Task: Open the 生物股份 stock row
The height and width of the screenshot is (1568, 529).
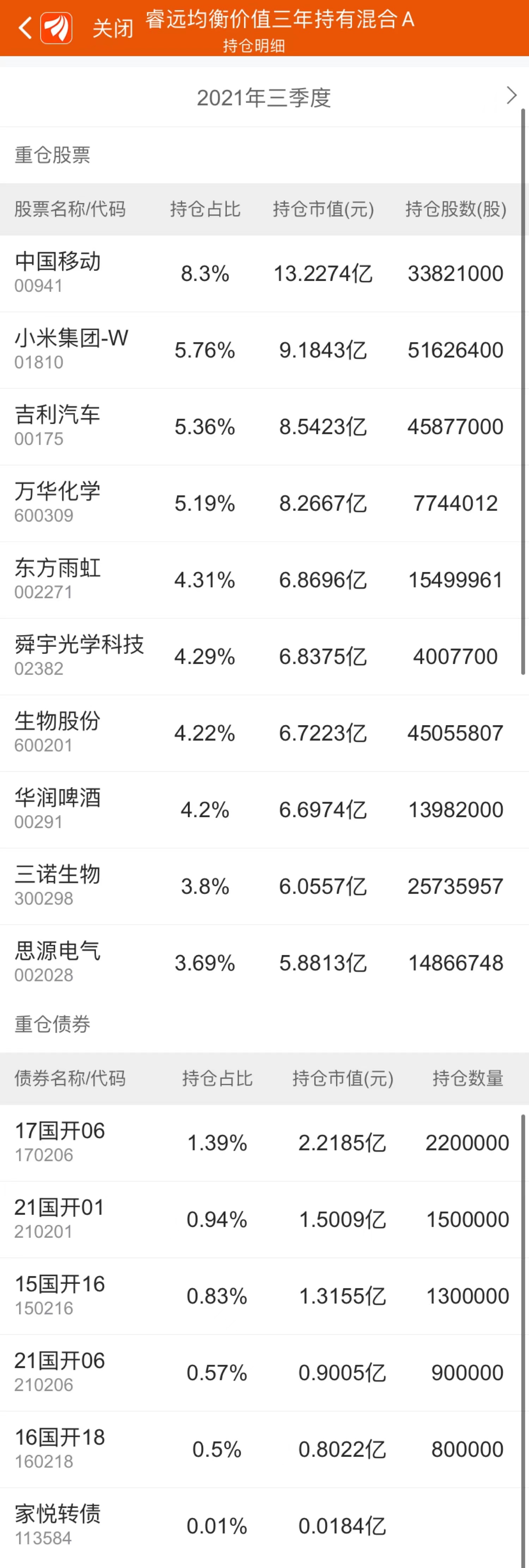Action: 264,734
